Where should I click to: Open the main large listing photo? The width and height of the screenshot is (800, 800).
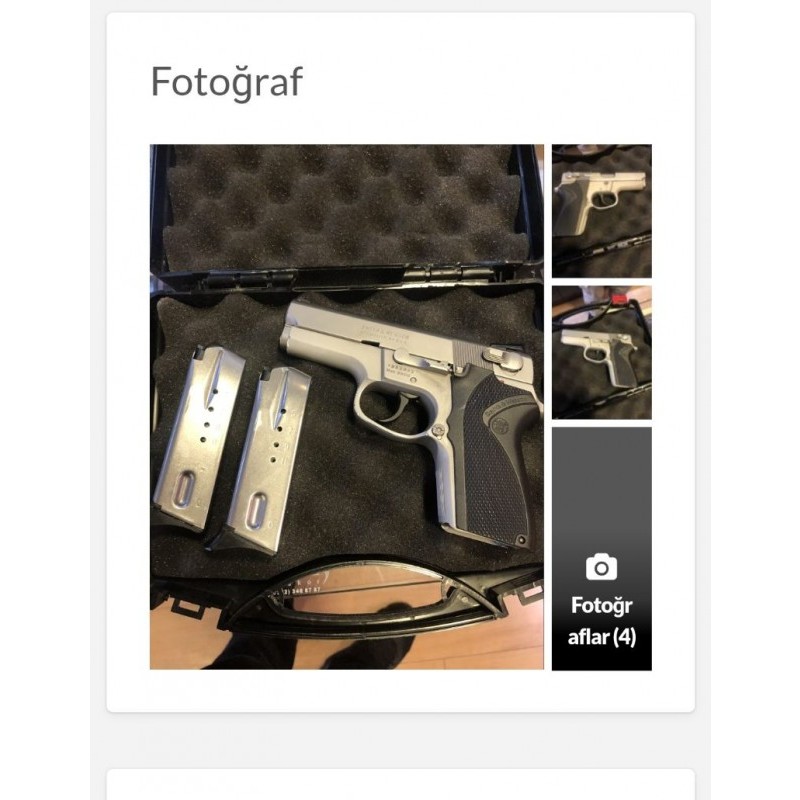[347, 407]
